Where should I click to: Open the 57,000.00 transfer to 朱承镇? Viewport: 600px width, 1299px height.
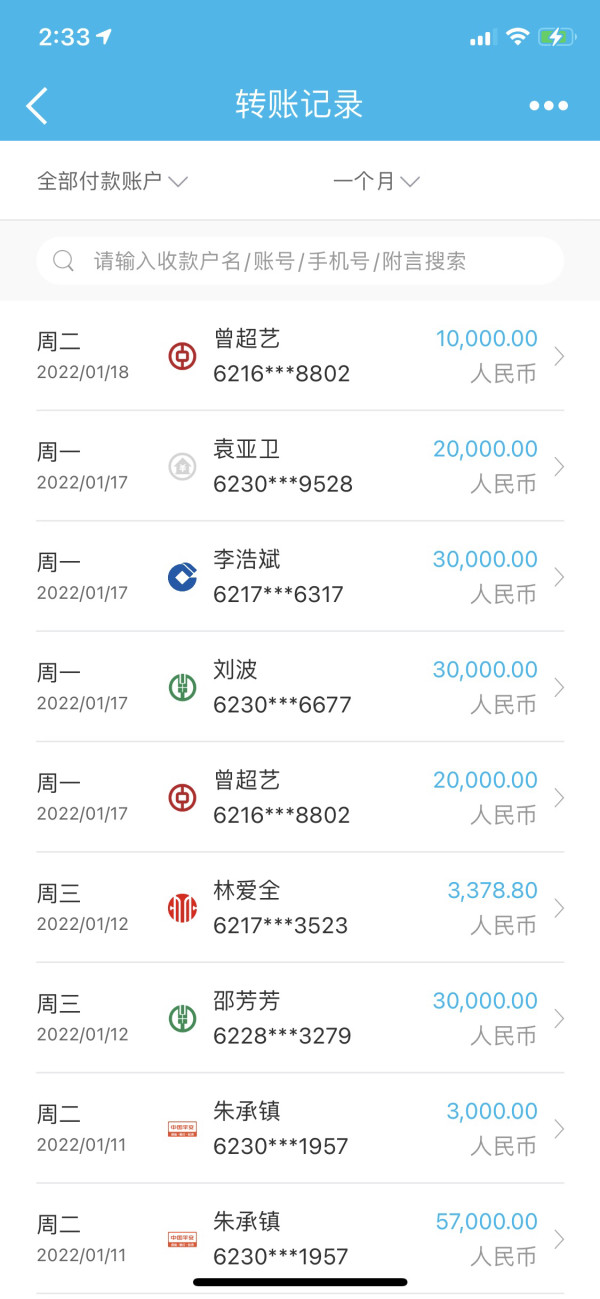click(300, 1238)
